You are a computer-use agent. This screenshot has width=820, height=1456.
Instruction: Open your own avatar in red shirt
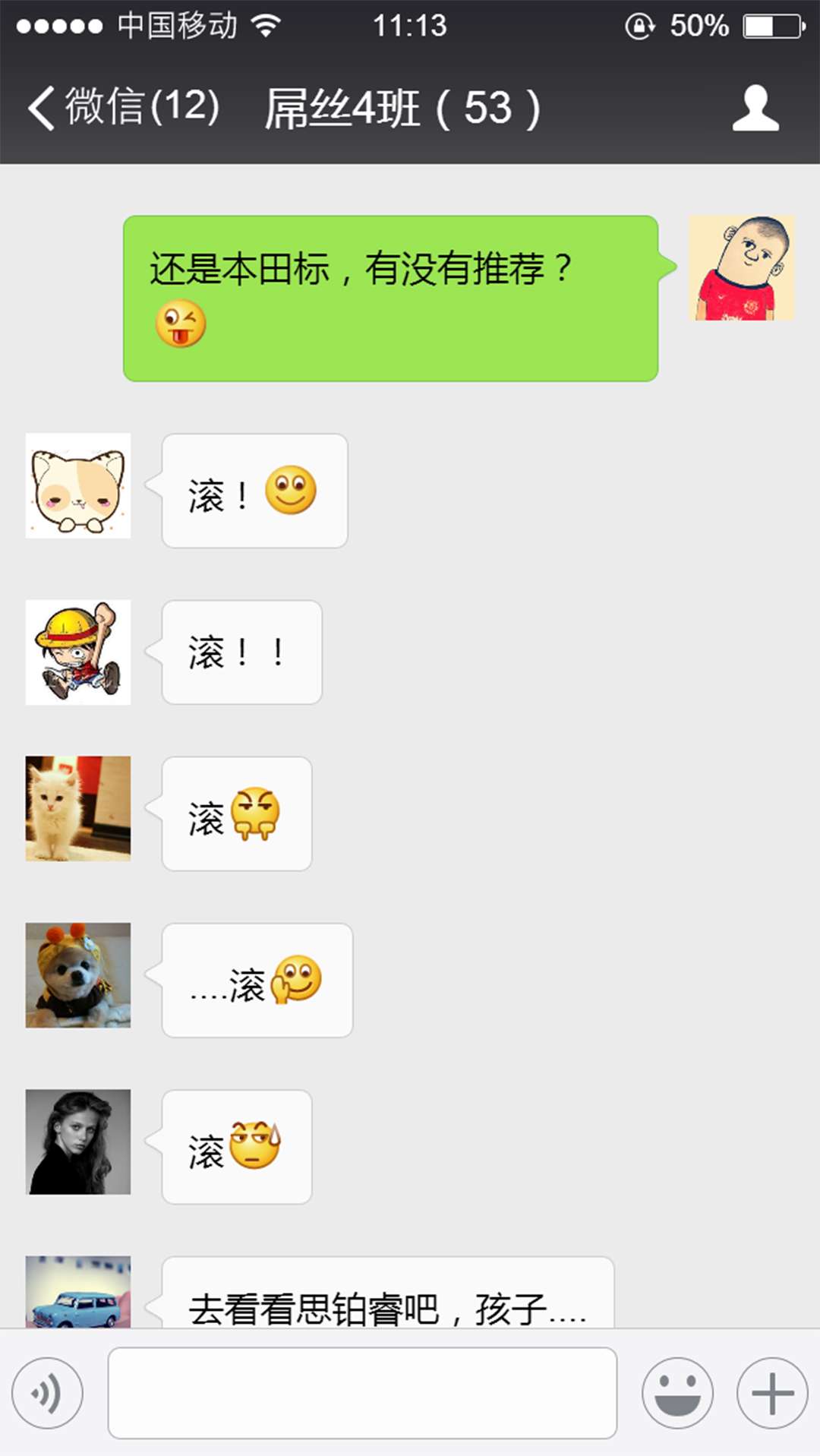(x=741, y=268)
